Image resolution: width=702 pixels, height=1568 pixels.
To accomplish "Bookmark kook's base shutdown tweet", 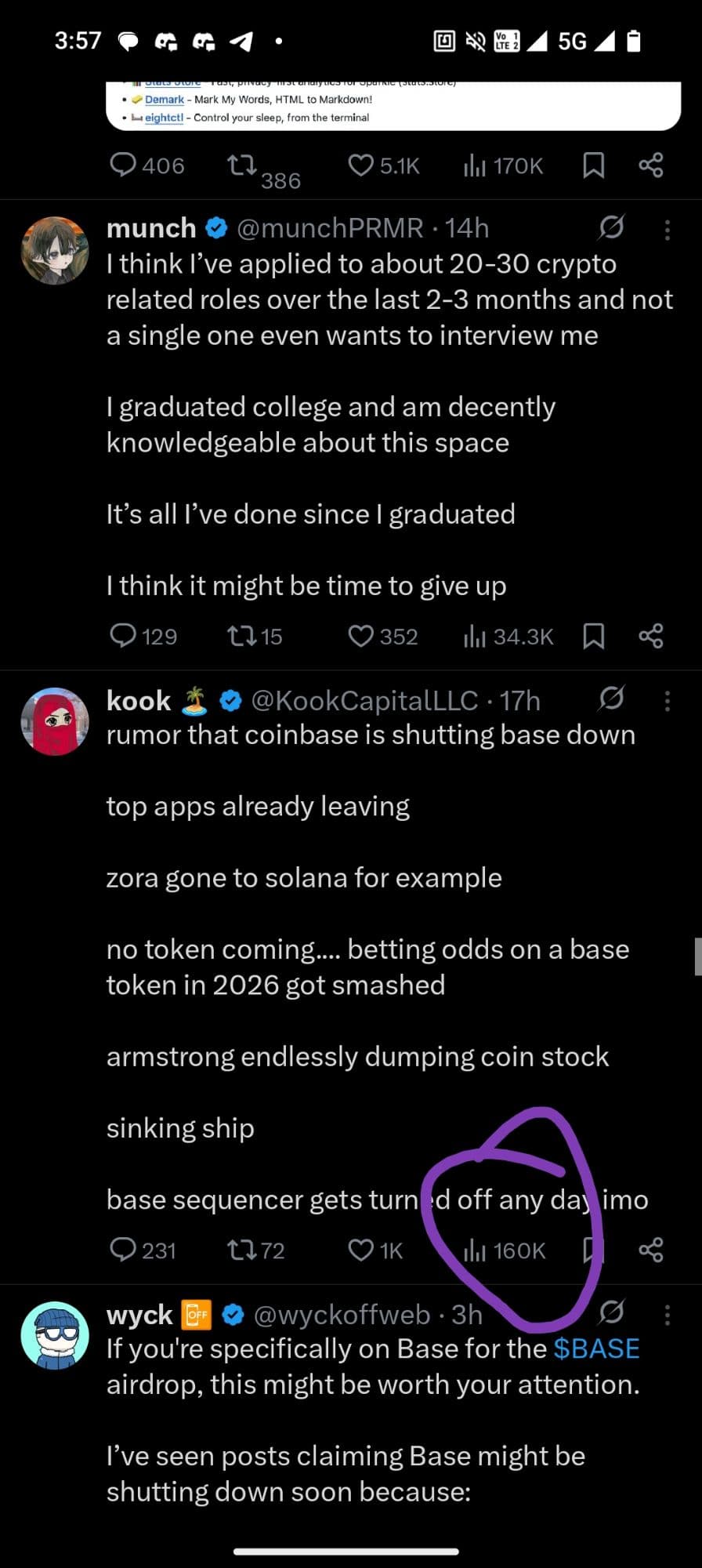I will [x=593, y=1250].
